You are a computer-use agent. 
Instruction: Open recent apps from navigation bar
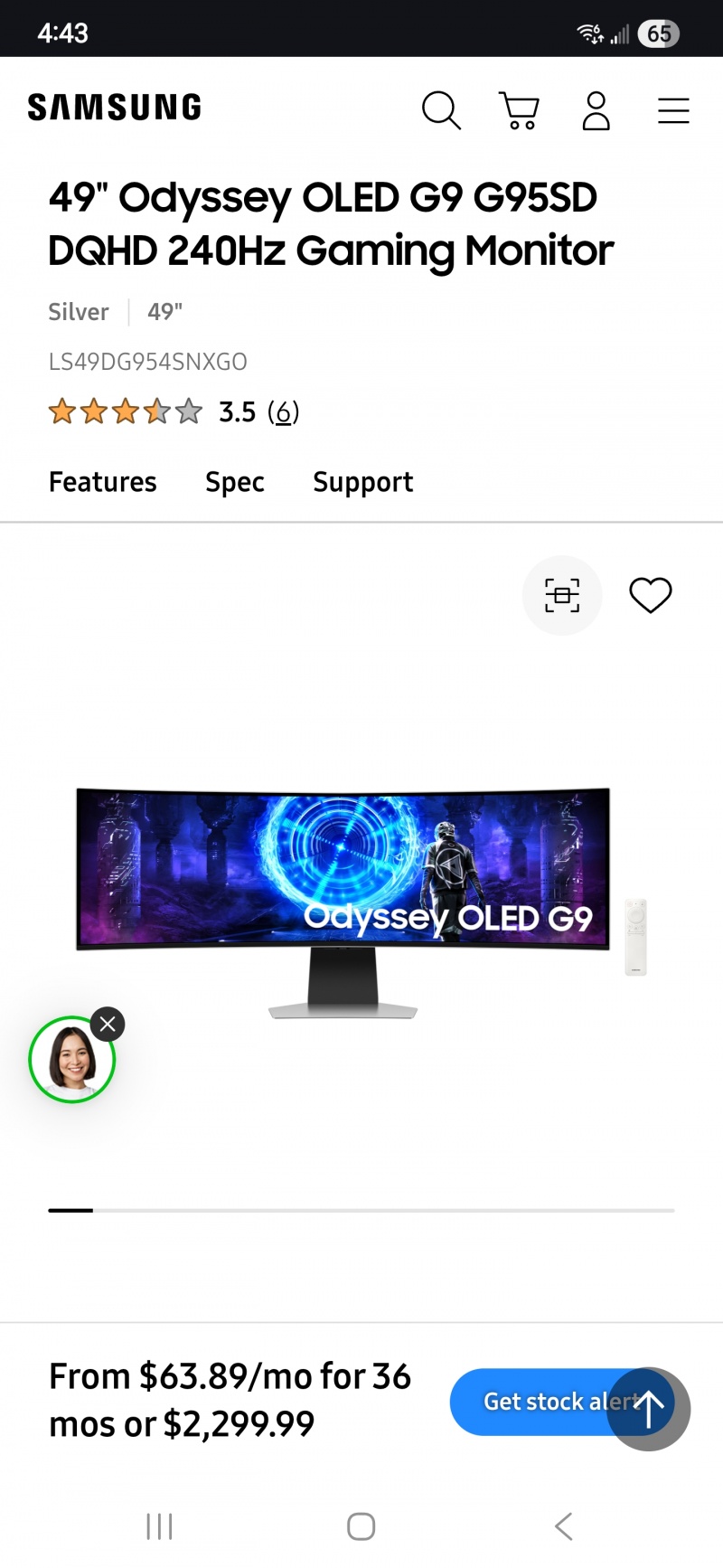pyautogui.click(x=159, y=1526)
